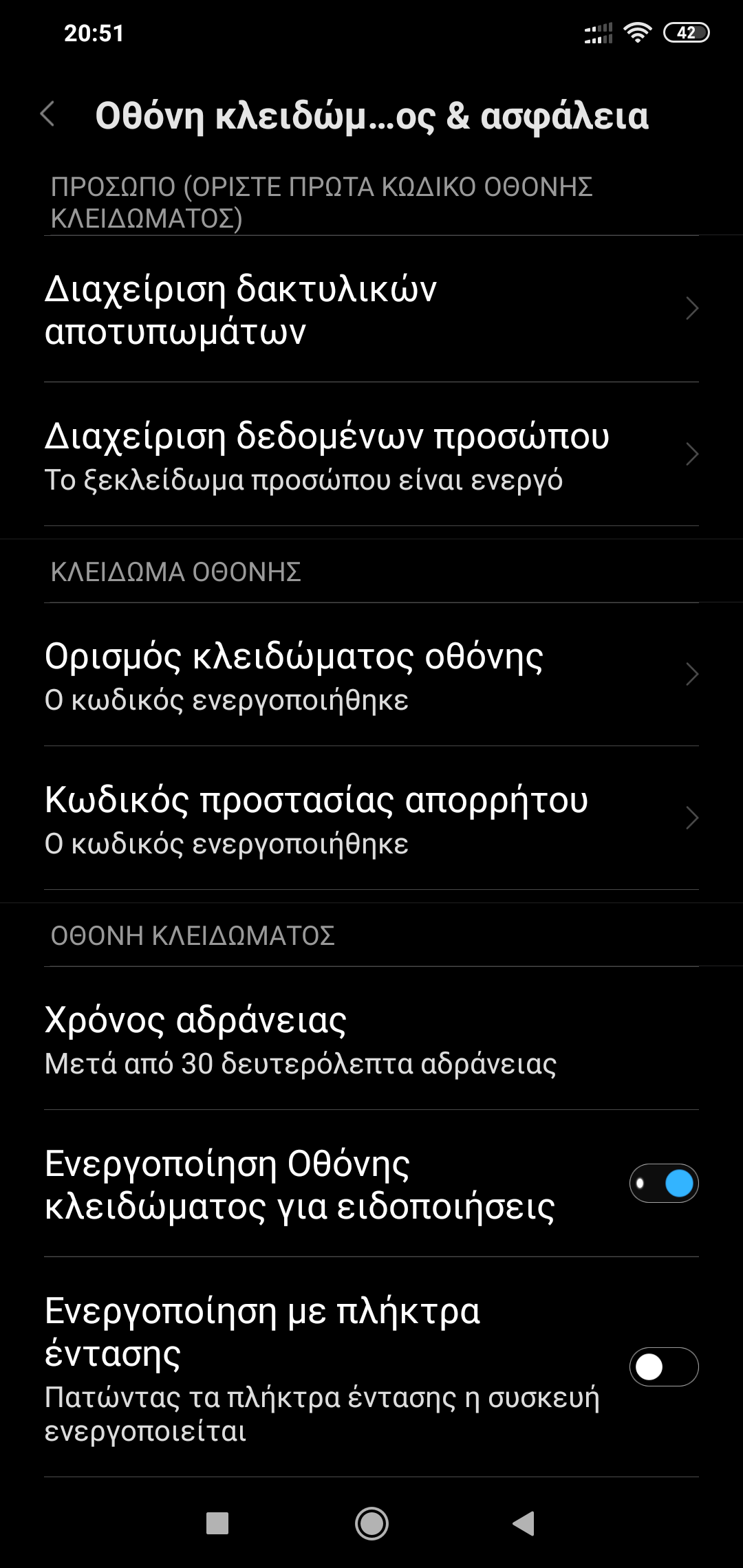Open Χρόνος αδράνειας setting
The image size is (743, 1568).
coord(371,1039)
